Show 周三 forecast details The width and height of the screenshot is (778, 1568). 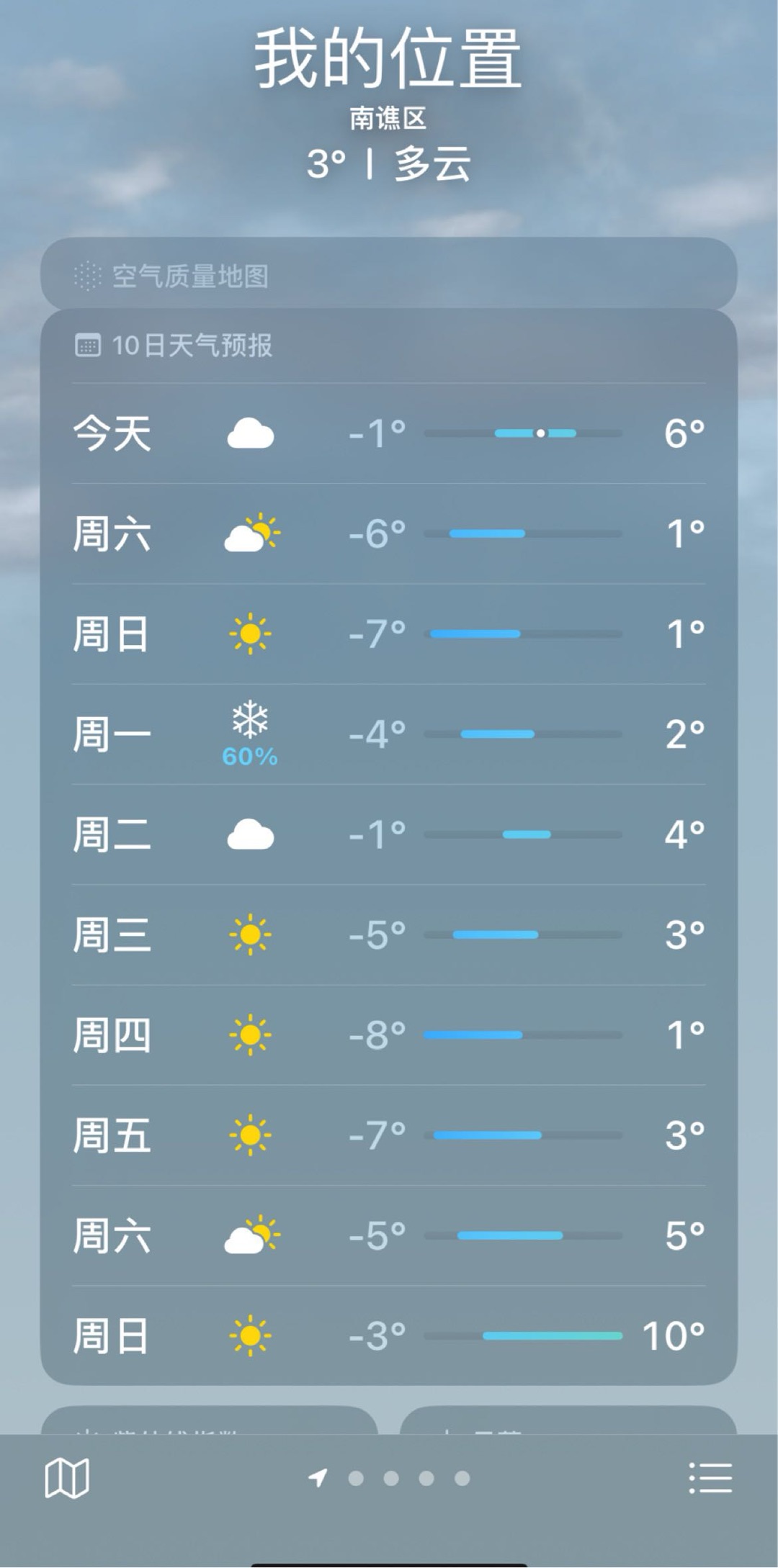point(389,934)
